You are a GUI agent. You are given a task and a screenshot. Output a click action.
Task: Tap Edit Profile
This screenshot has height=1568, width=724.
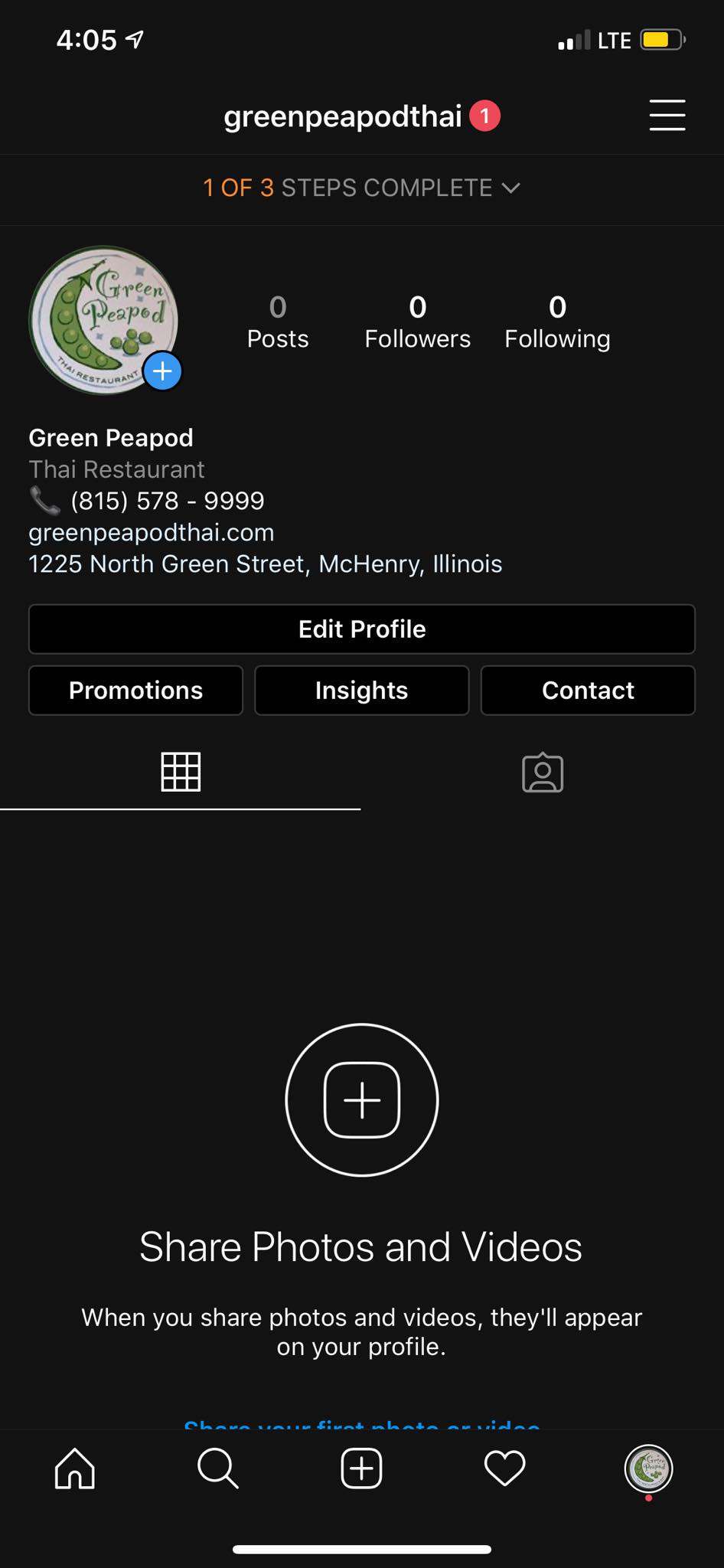tap(361, 629)
